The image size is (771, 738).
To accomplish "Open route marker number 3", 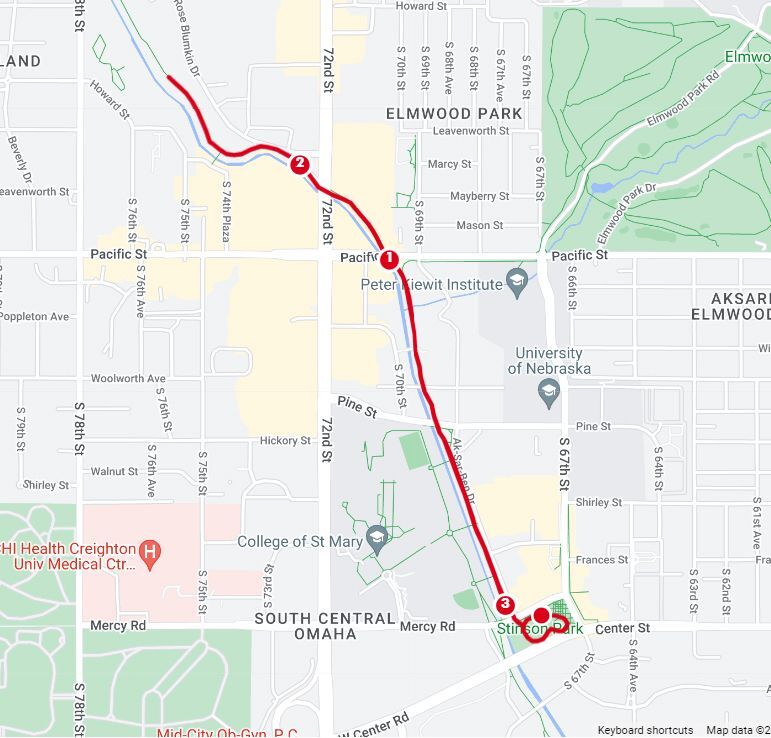I will tap(506, 604).
